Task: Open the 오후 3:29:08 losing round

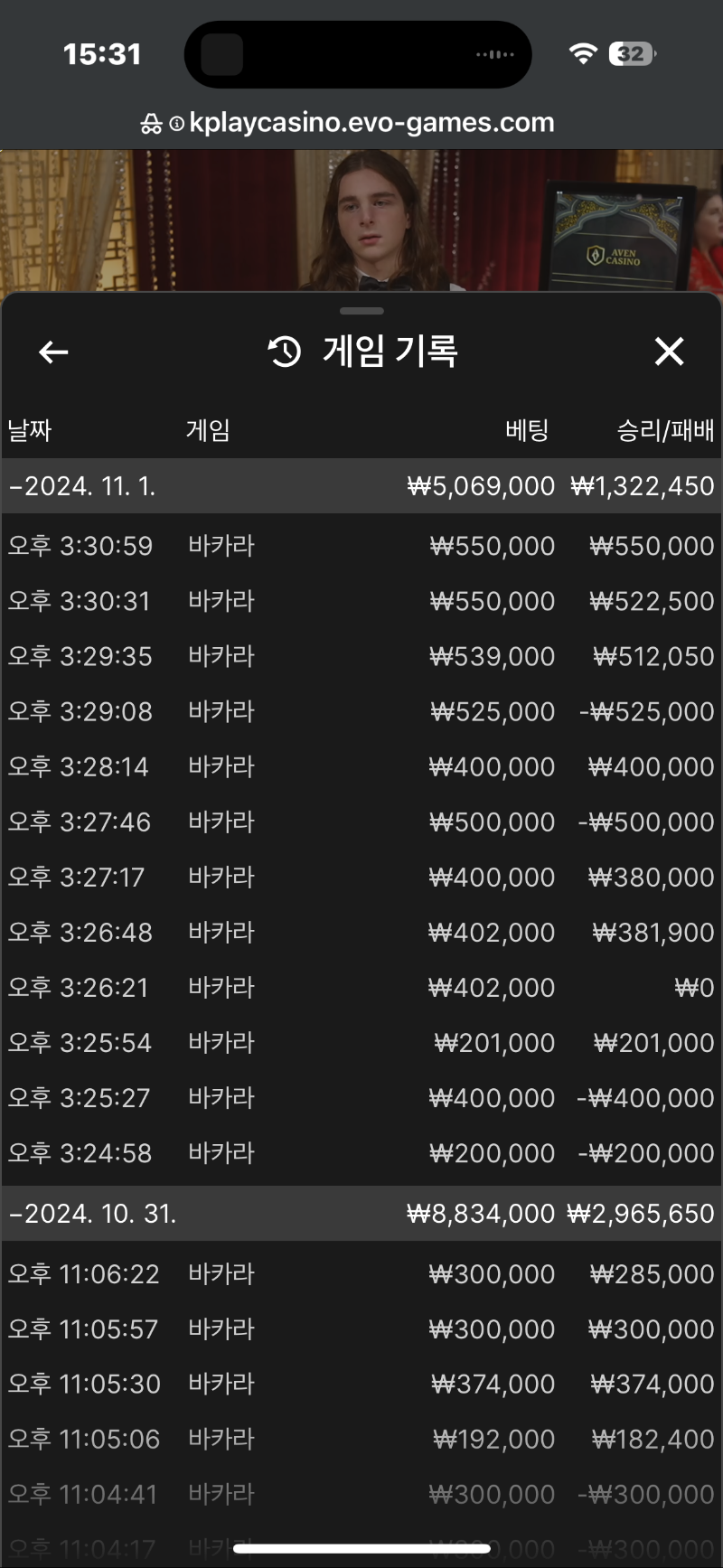Action: [361, 711]
